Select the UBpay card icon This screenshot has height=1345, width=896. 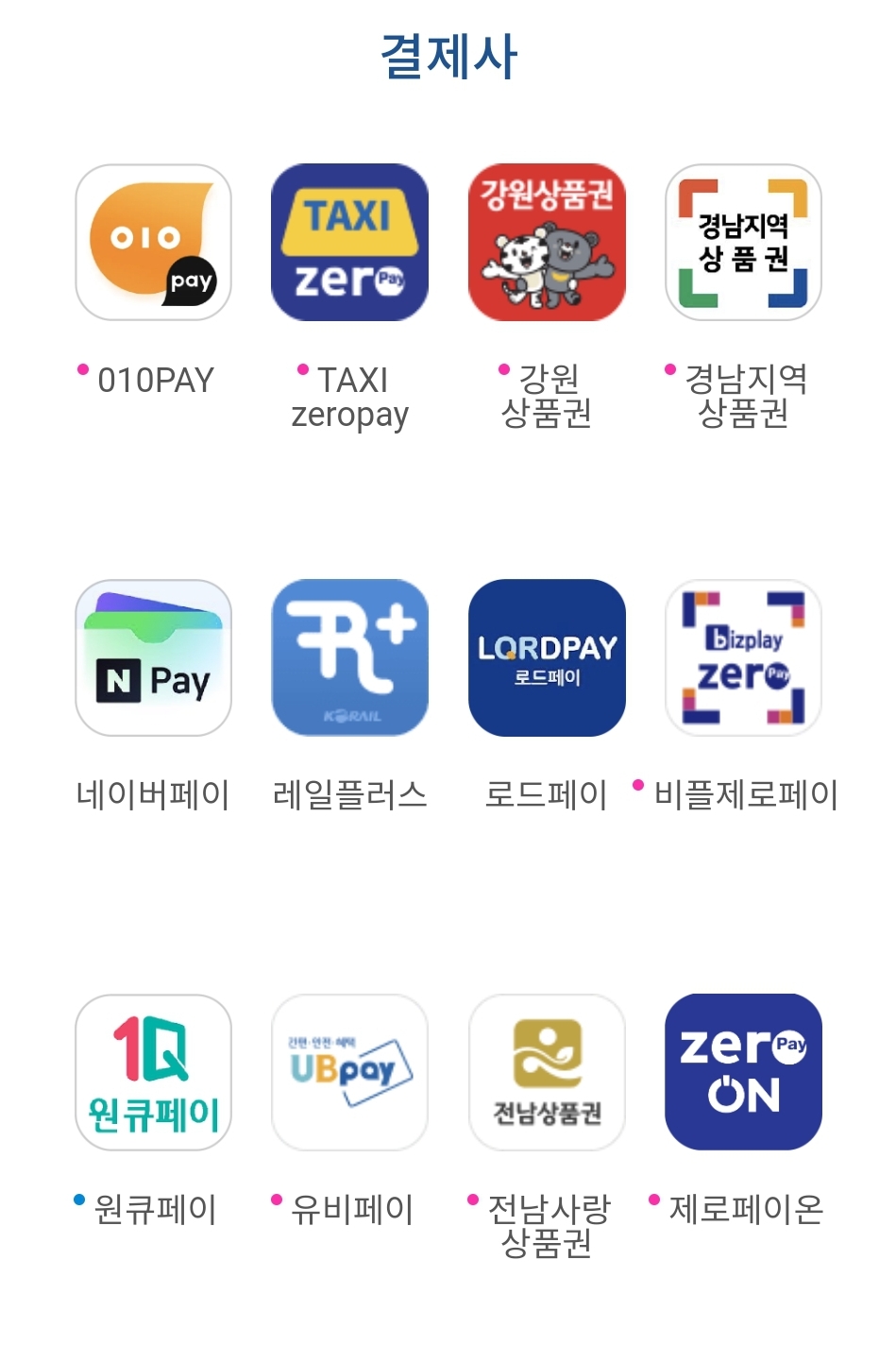349,1073
